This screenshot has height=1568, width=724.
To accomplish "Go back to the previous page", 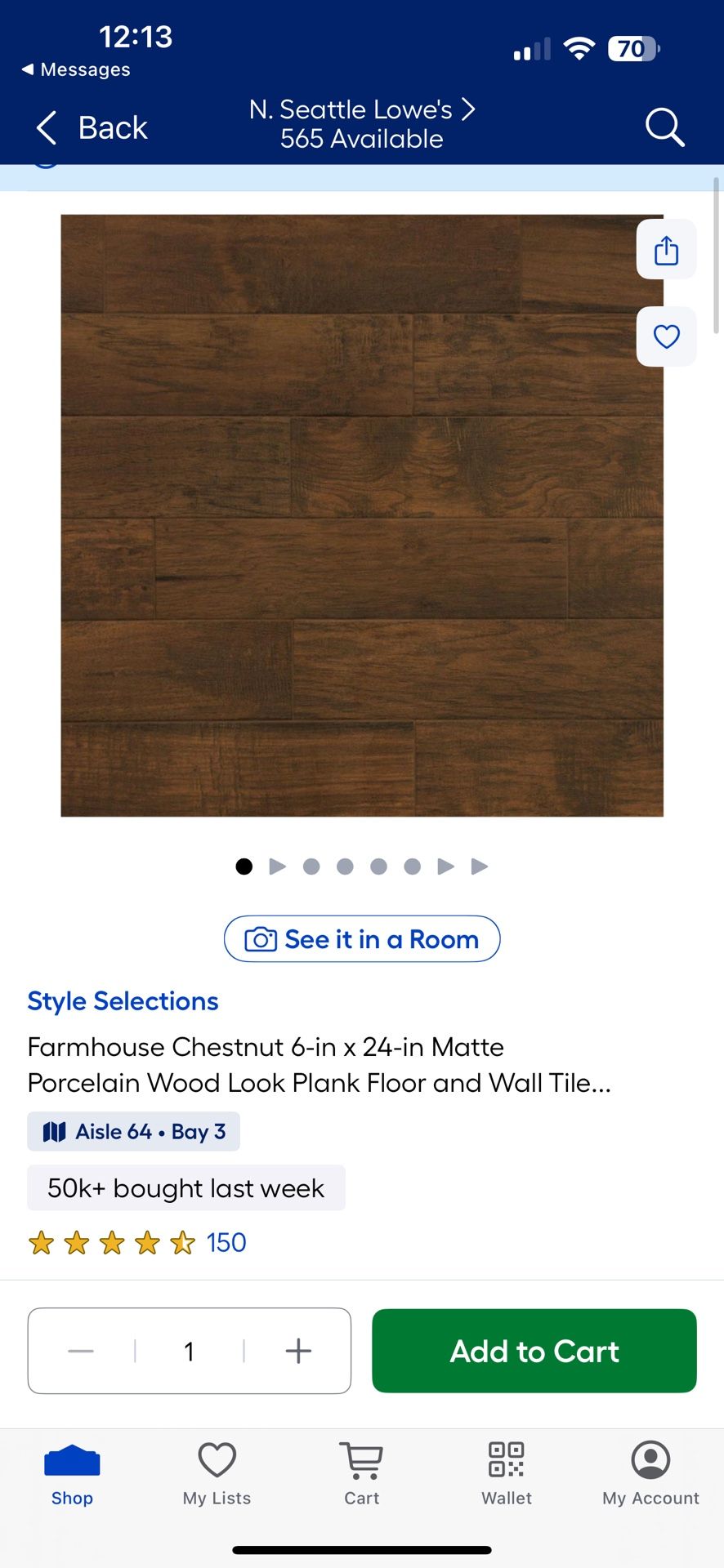I will (92, 127).
